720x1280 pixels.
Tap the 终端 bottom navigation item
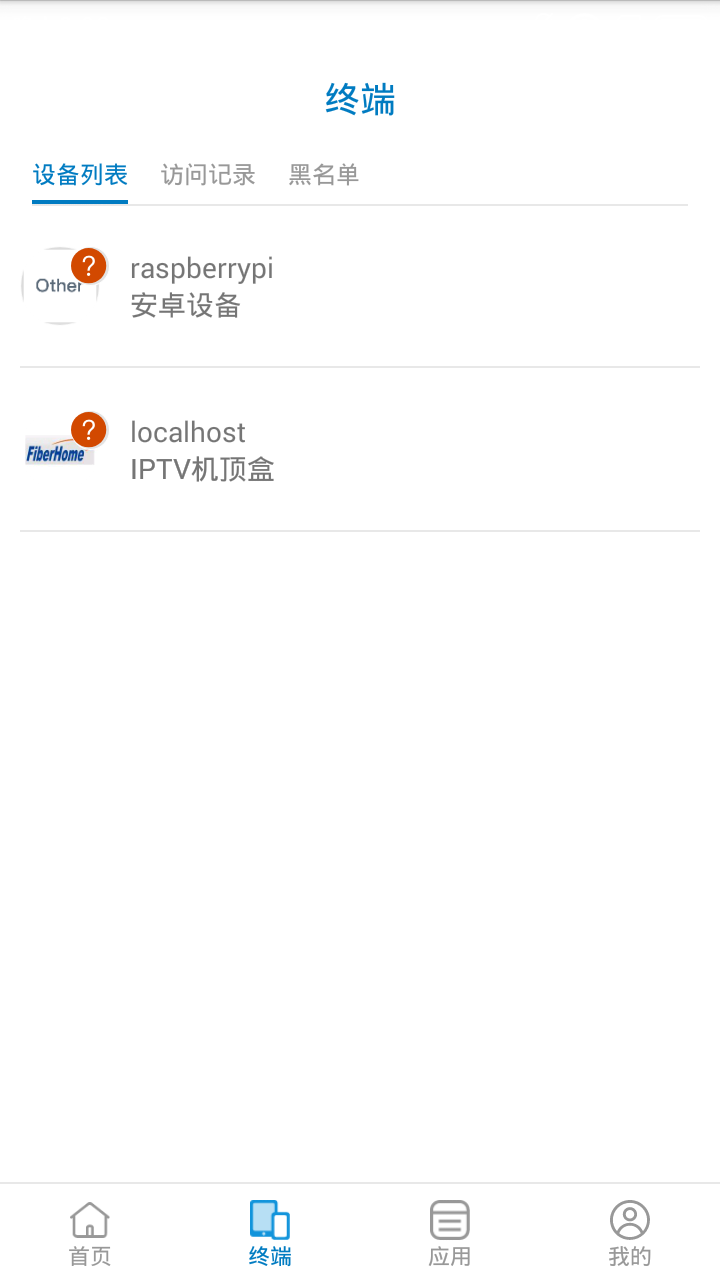click(270, 1234)
